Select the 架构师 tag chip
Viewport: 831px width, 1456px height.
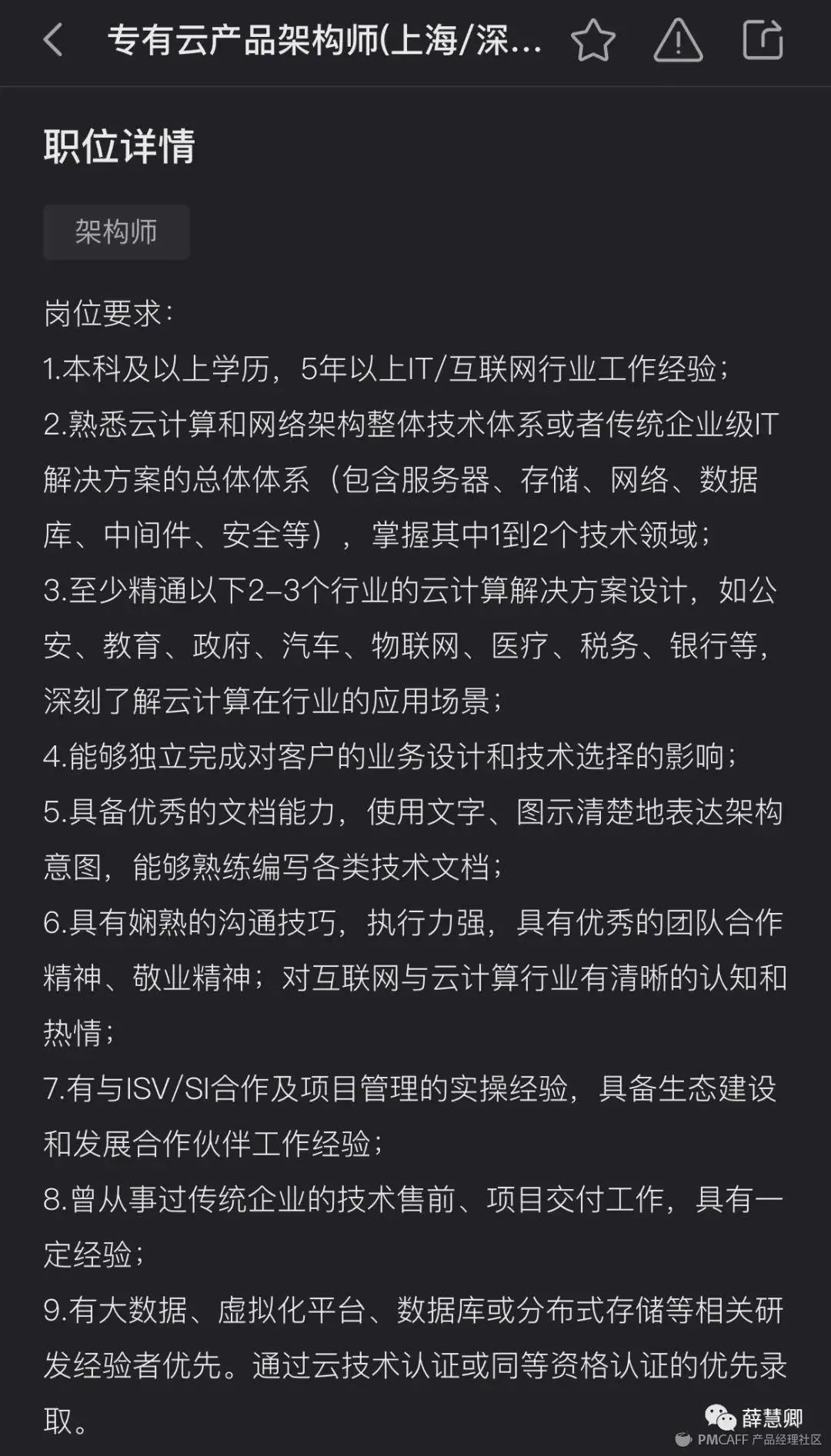click(116, 232)
